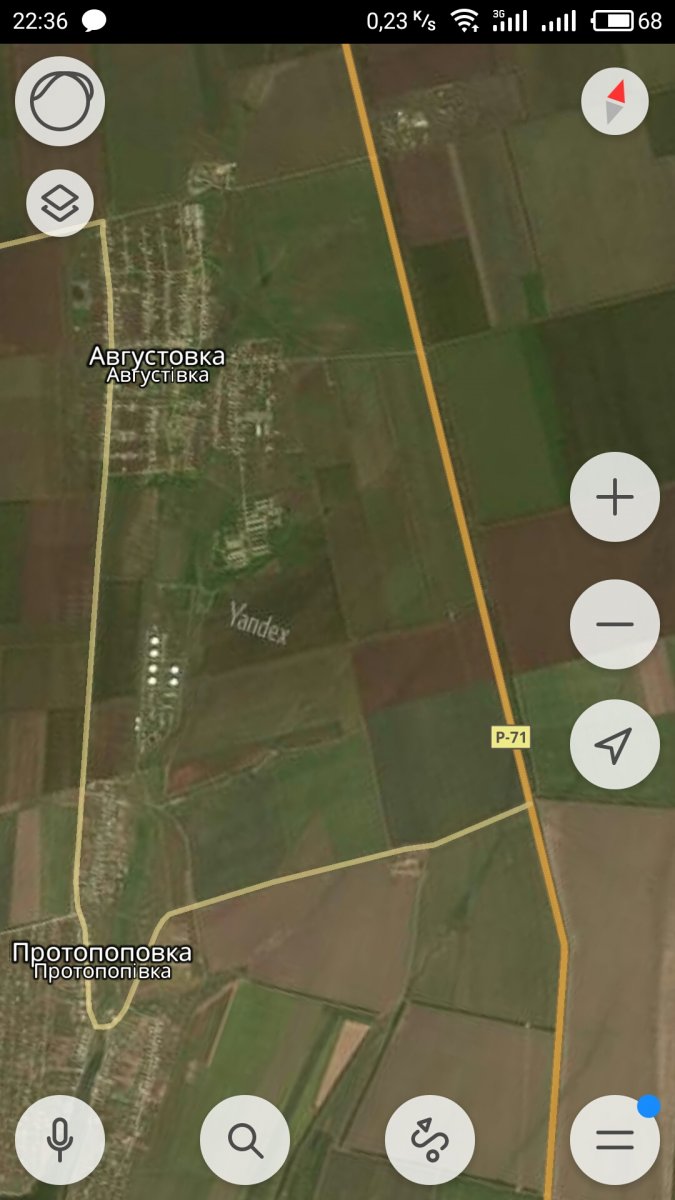The height and width of the screenshot is (1200, 675).
Task: Center map on my location
Action: pos(615,745)
